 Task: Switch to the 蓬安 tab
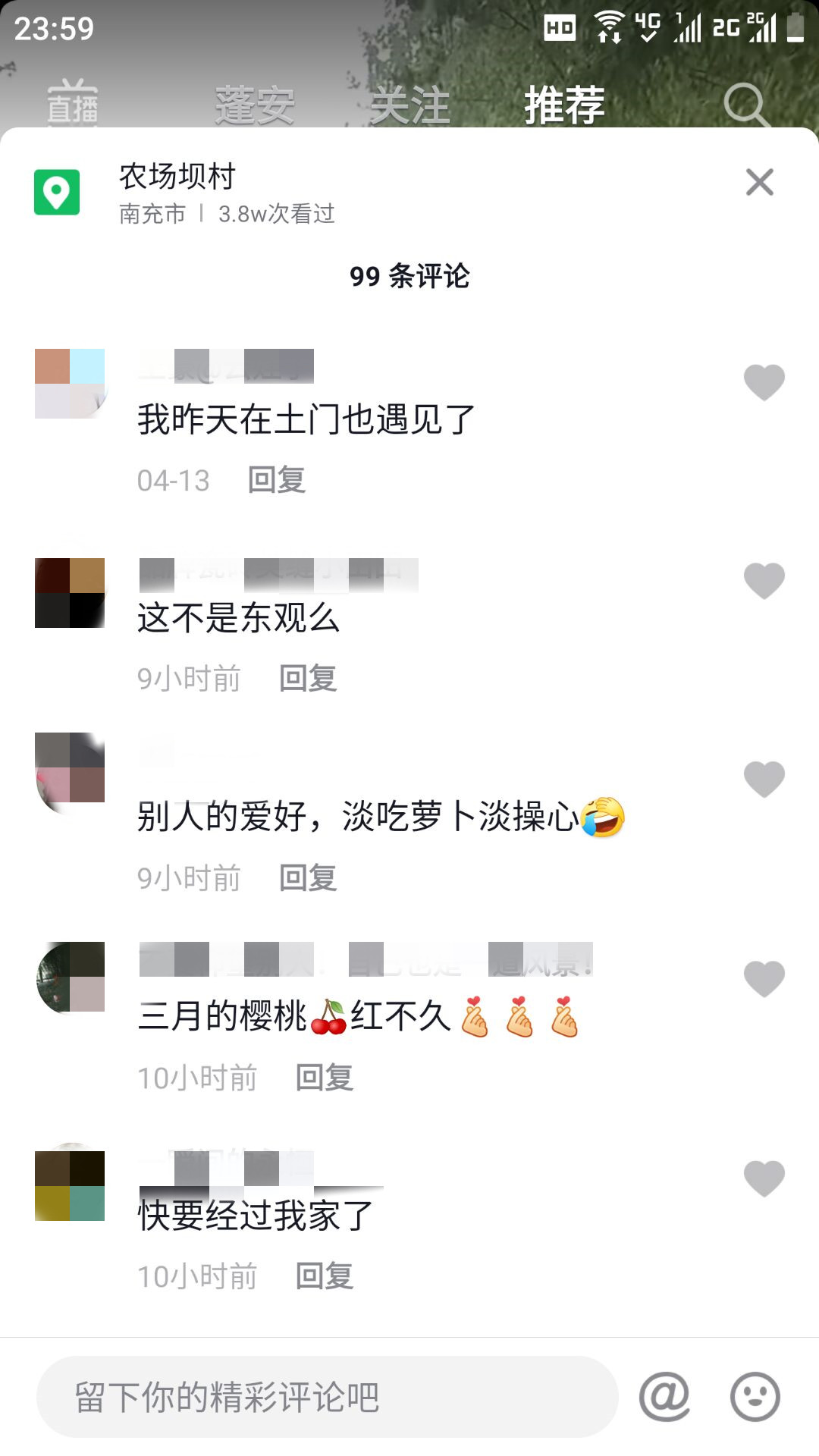(x=255, y=105)
